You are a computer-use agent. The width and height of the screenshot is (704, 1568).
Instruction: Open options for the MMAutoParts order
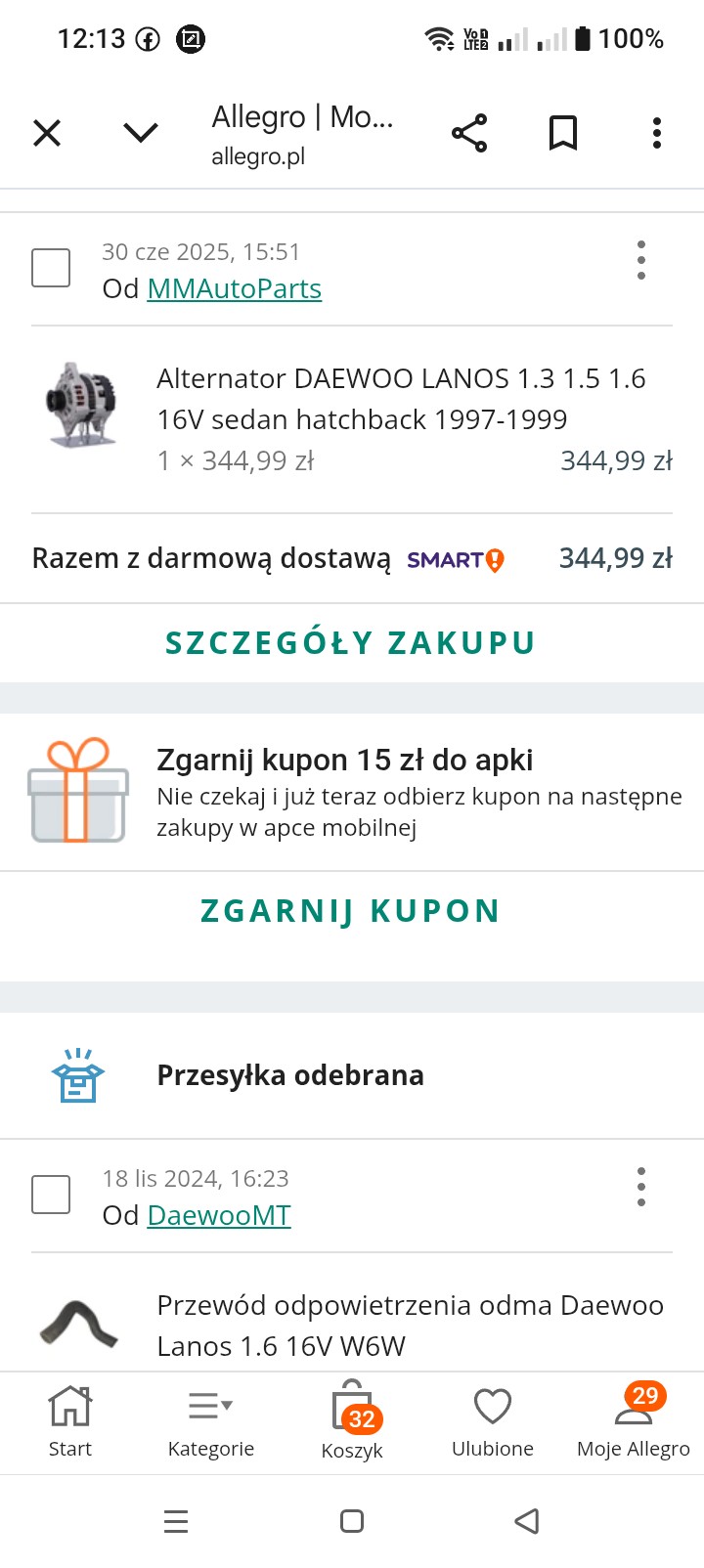click(x=641, y=260)
